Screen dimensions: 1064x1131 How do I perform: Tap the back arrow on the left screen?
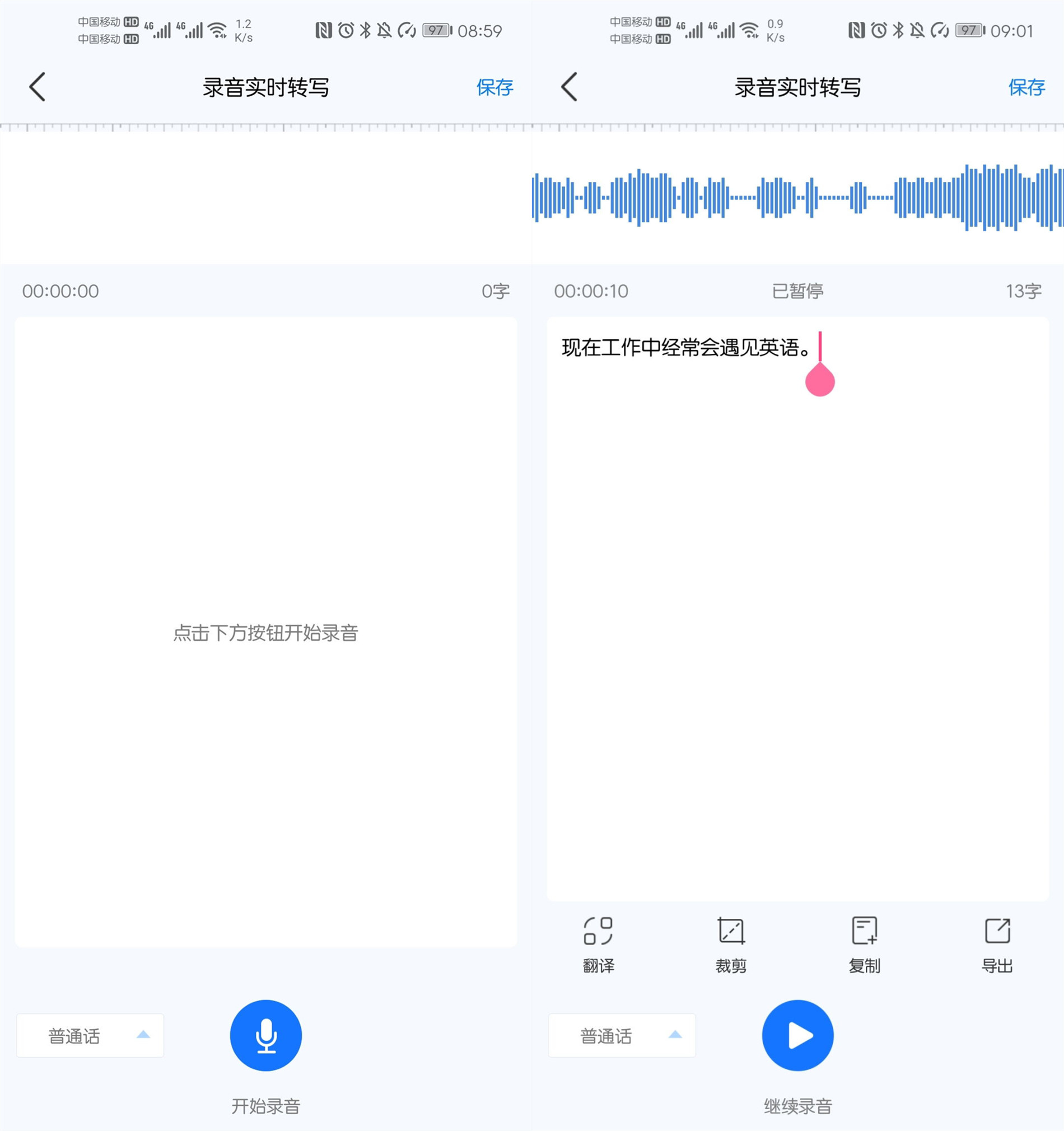[37, 87]
